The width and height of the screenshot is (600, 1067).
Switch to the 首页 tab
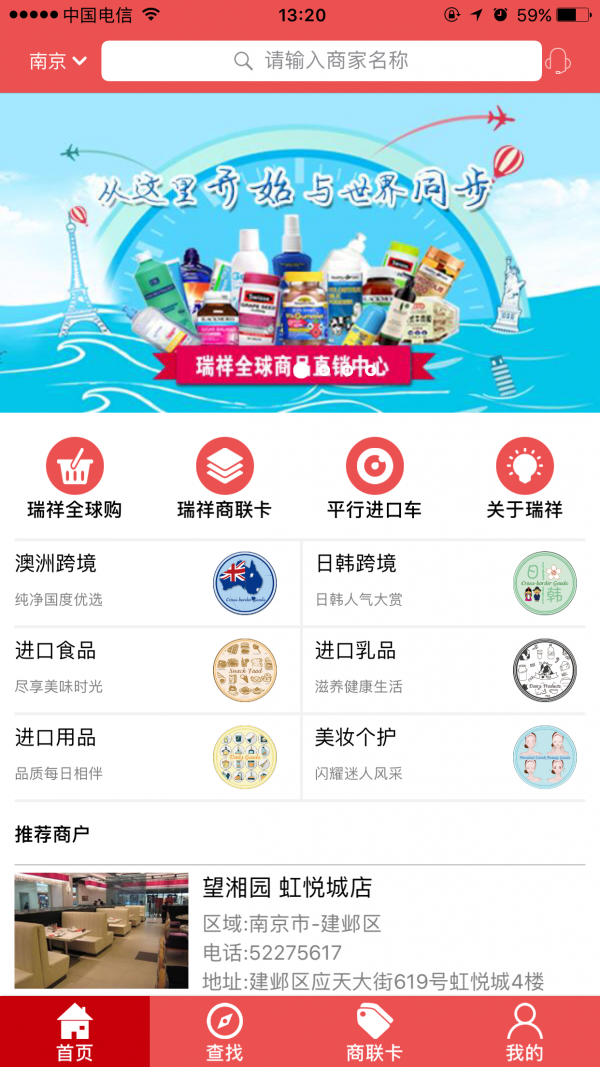(75, 1032)
